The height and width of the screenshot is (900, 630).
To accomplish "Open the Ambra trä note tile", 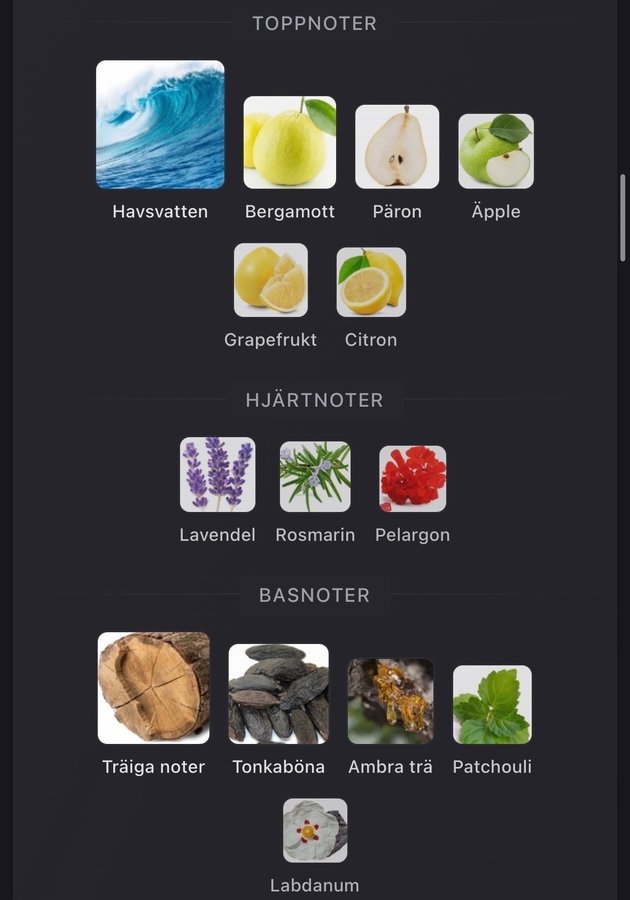I will (390, 701).
